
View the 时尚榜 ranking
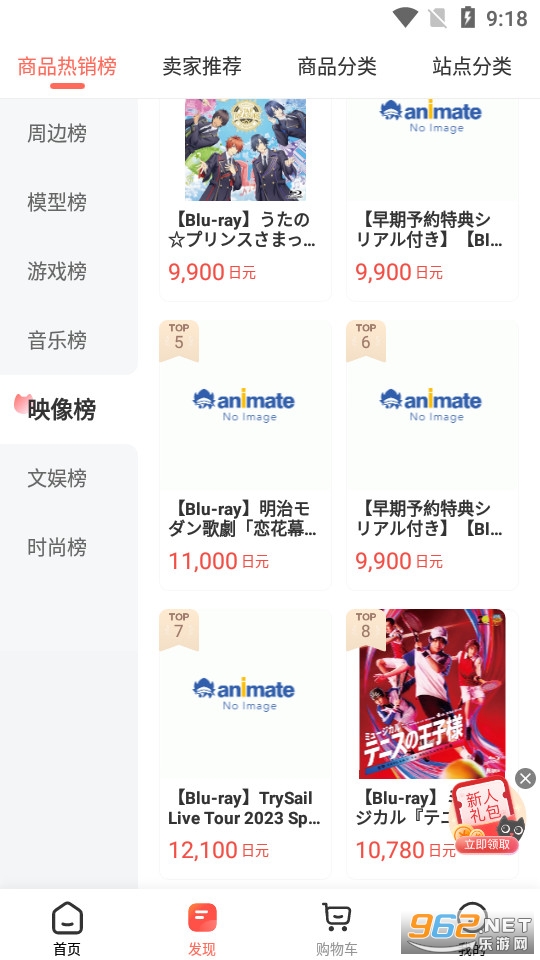[x=57, y=547]
